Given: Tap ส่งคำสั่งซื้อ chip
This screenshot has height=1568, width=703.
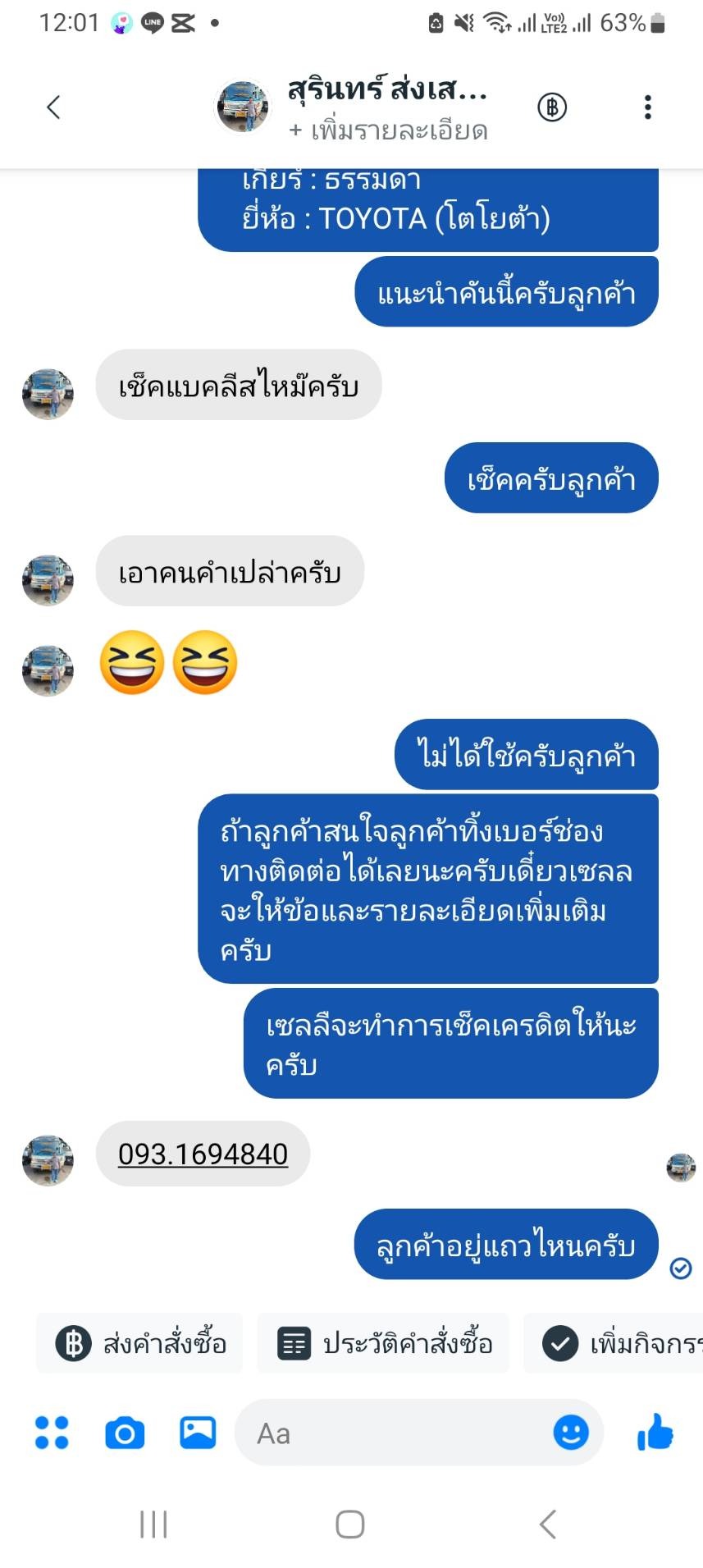Looking at the screenshot, I should pyautogui.click(x=140, y=1343).
